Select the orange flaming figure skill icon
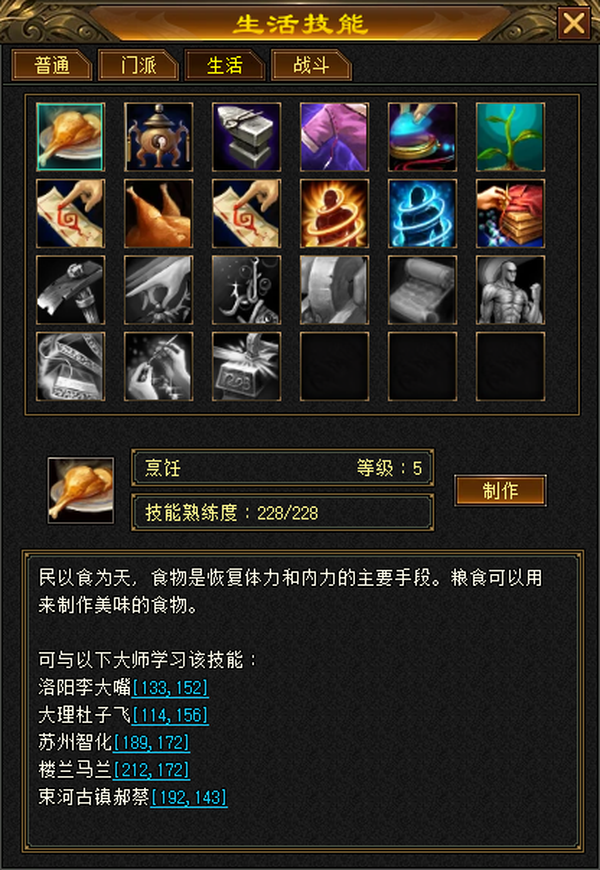 (334, 213)
